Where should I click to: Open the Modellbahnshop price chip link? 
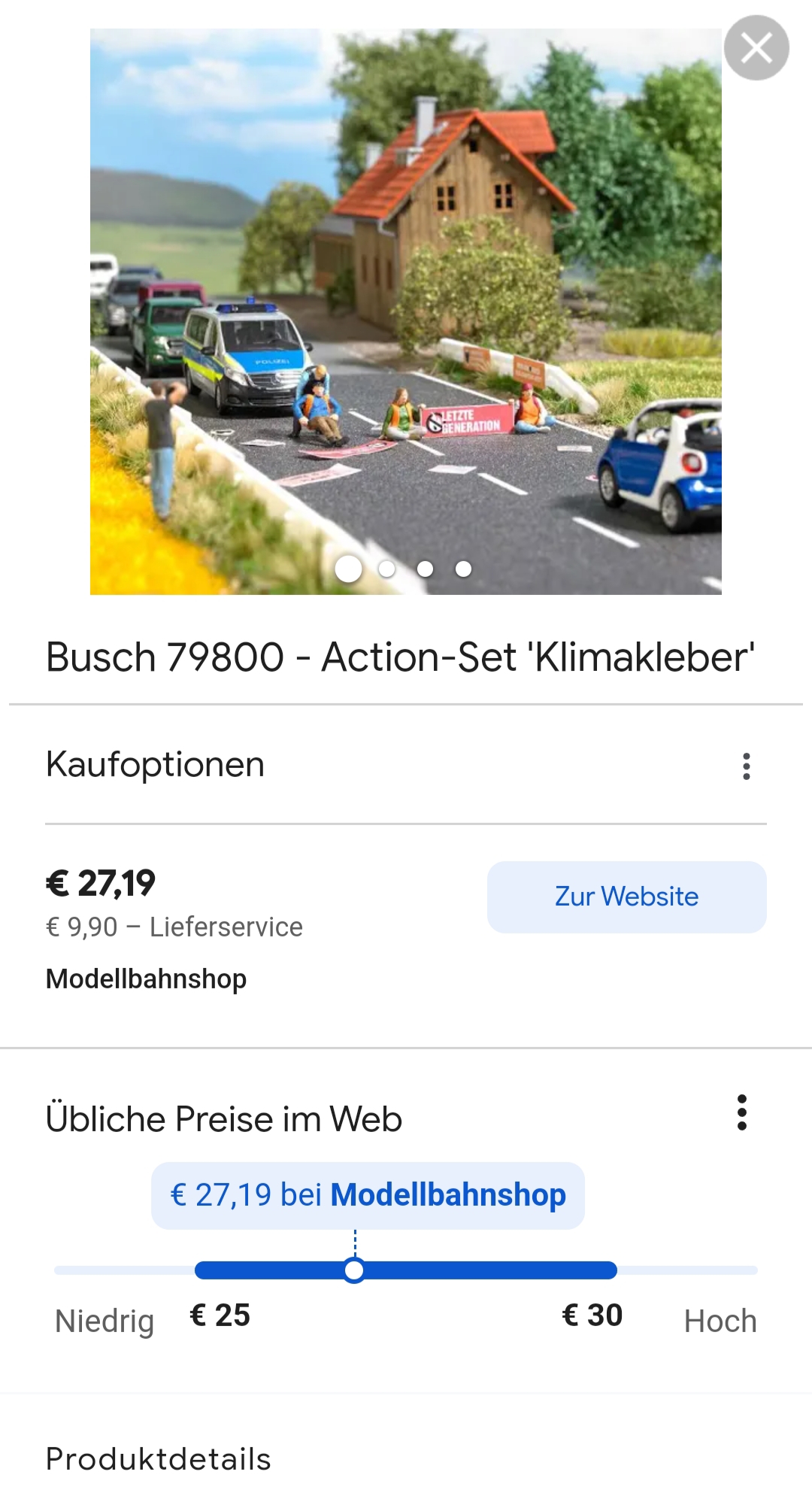(x=368, y=1195)
